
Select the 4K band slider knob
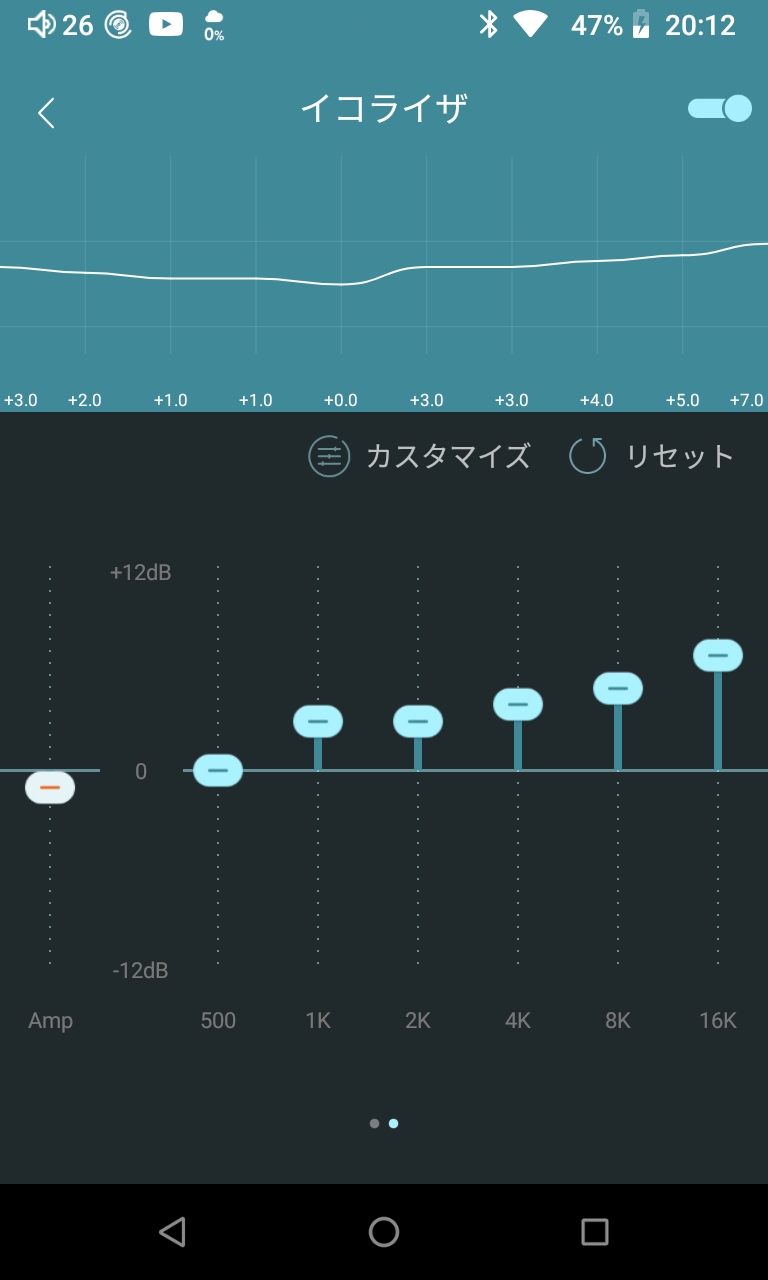[x=518, y=704]
